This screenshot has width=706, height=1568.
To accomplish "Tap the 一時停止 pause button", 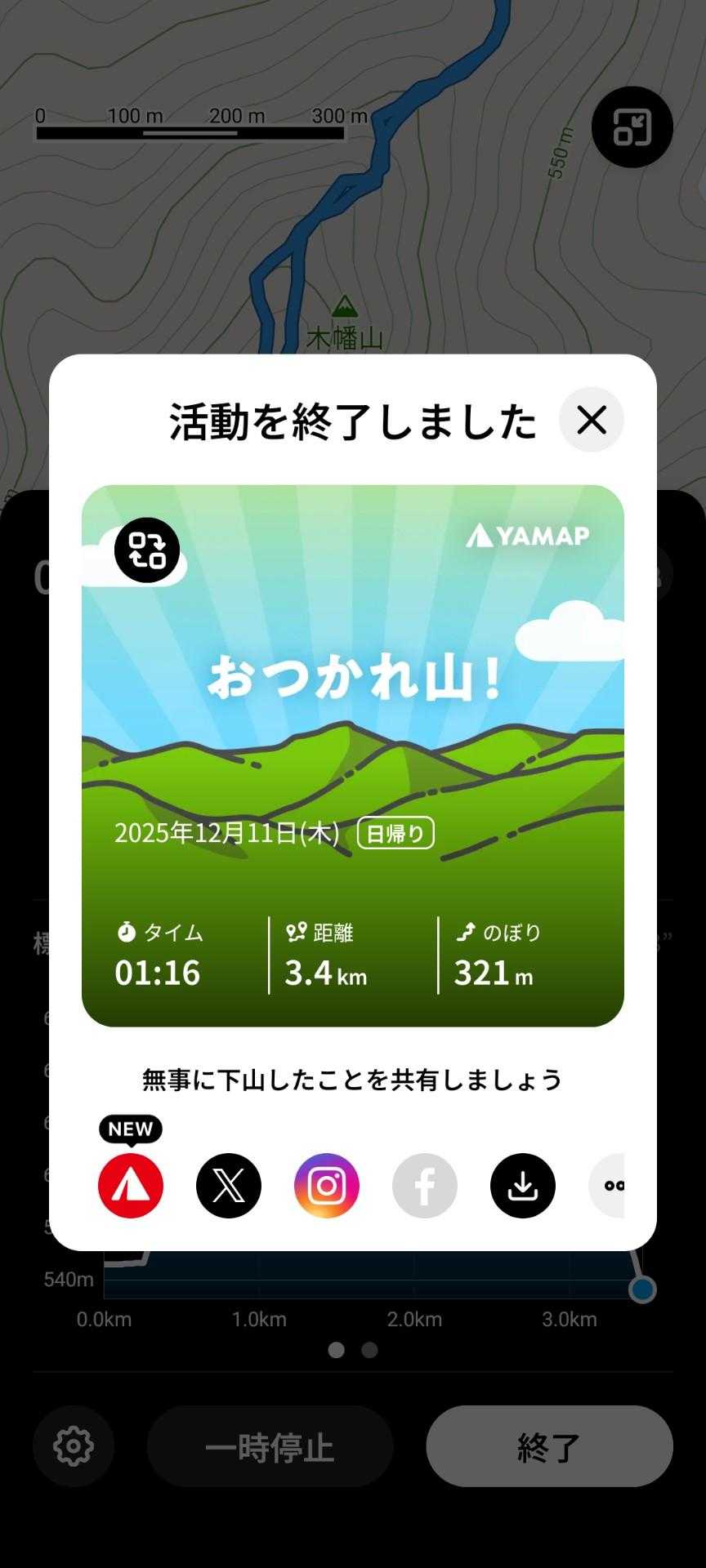I will [270, 1446].
